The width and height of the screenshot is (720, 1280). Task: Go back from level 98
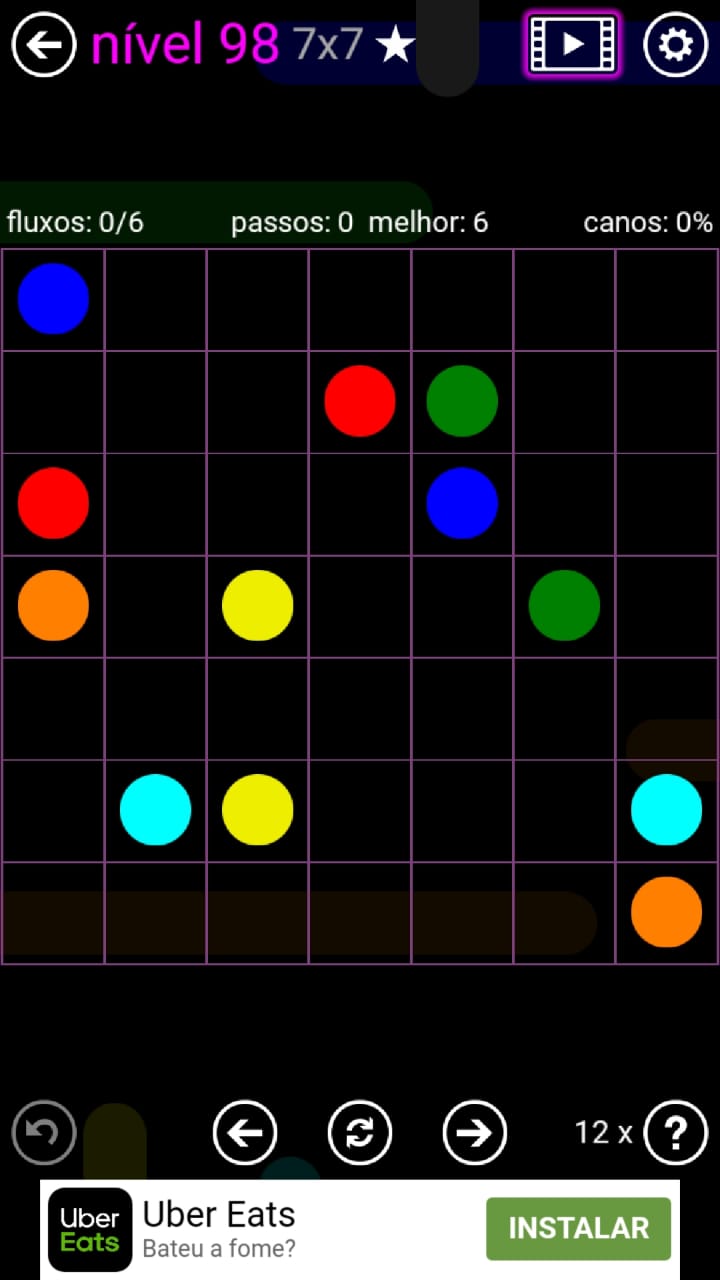(44, 45)
